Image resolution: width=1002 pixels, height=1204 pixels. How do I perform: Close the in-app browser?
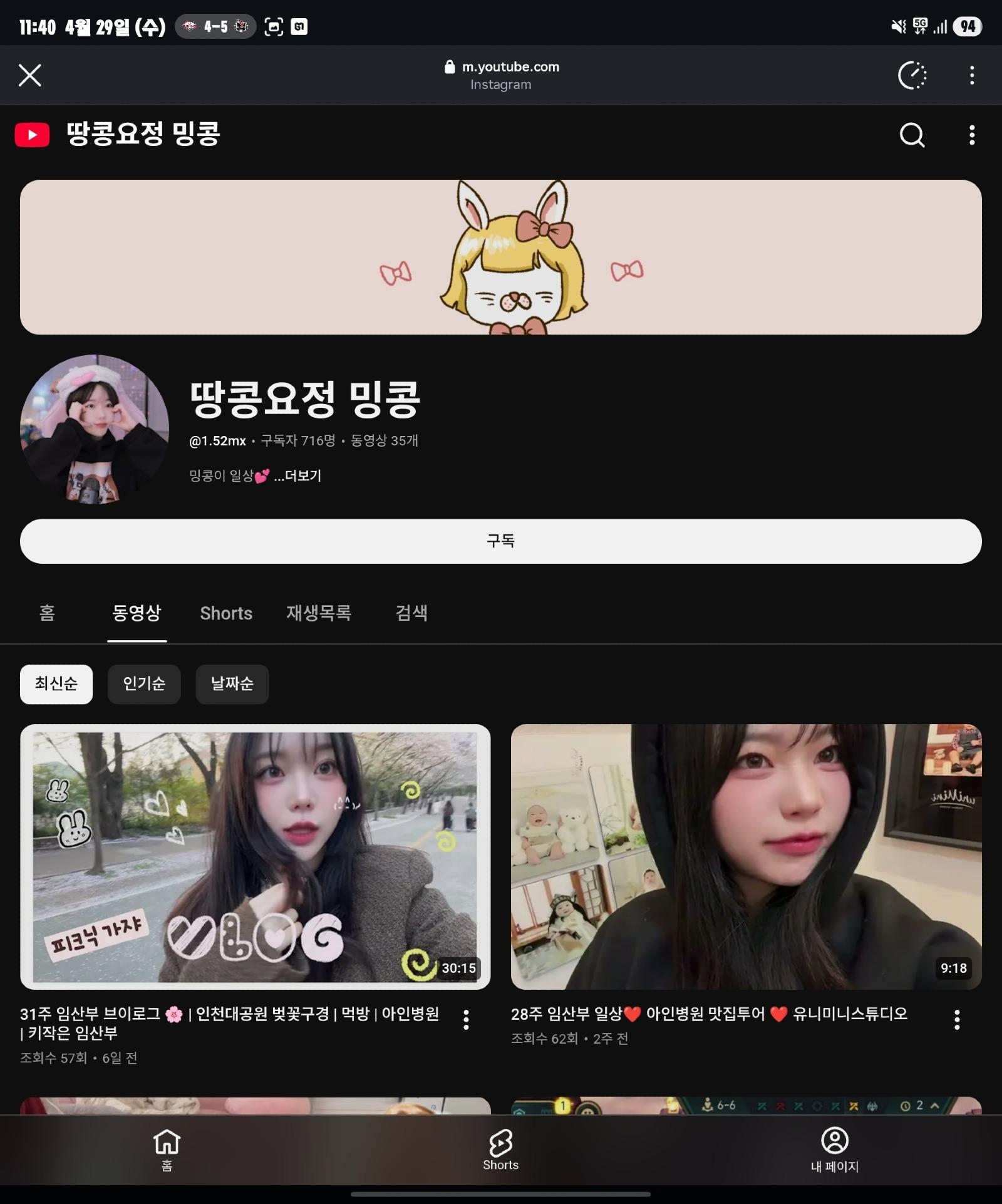(29, 75)
